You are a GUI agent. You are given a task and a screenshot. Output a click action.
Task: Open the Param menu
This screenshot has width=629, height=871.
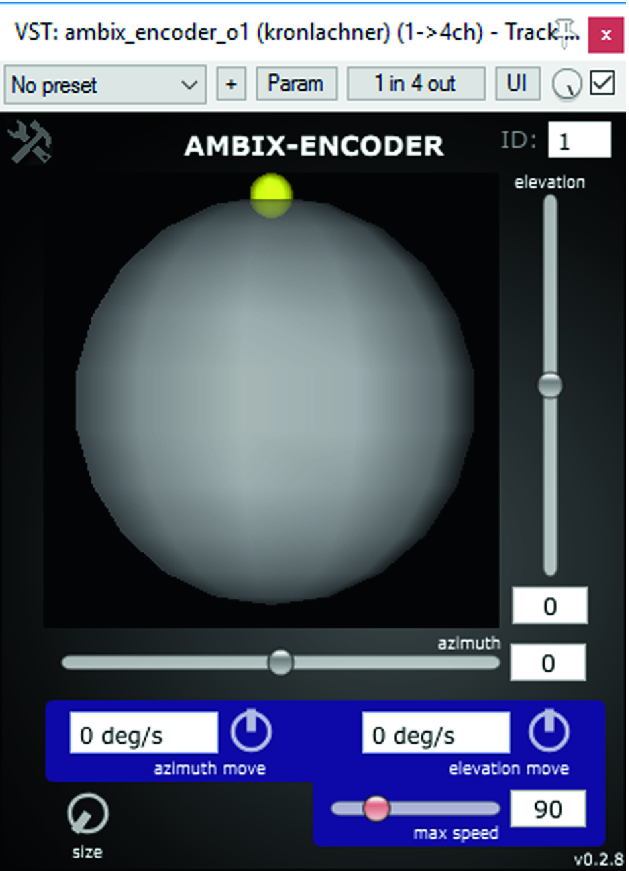pos(297,85)
